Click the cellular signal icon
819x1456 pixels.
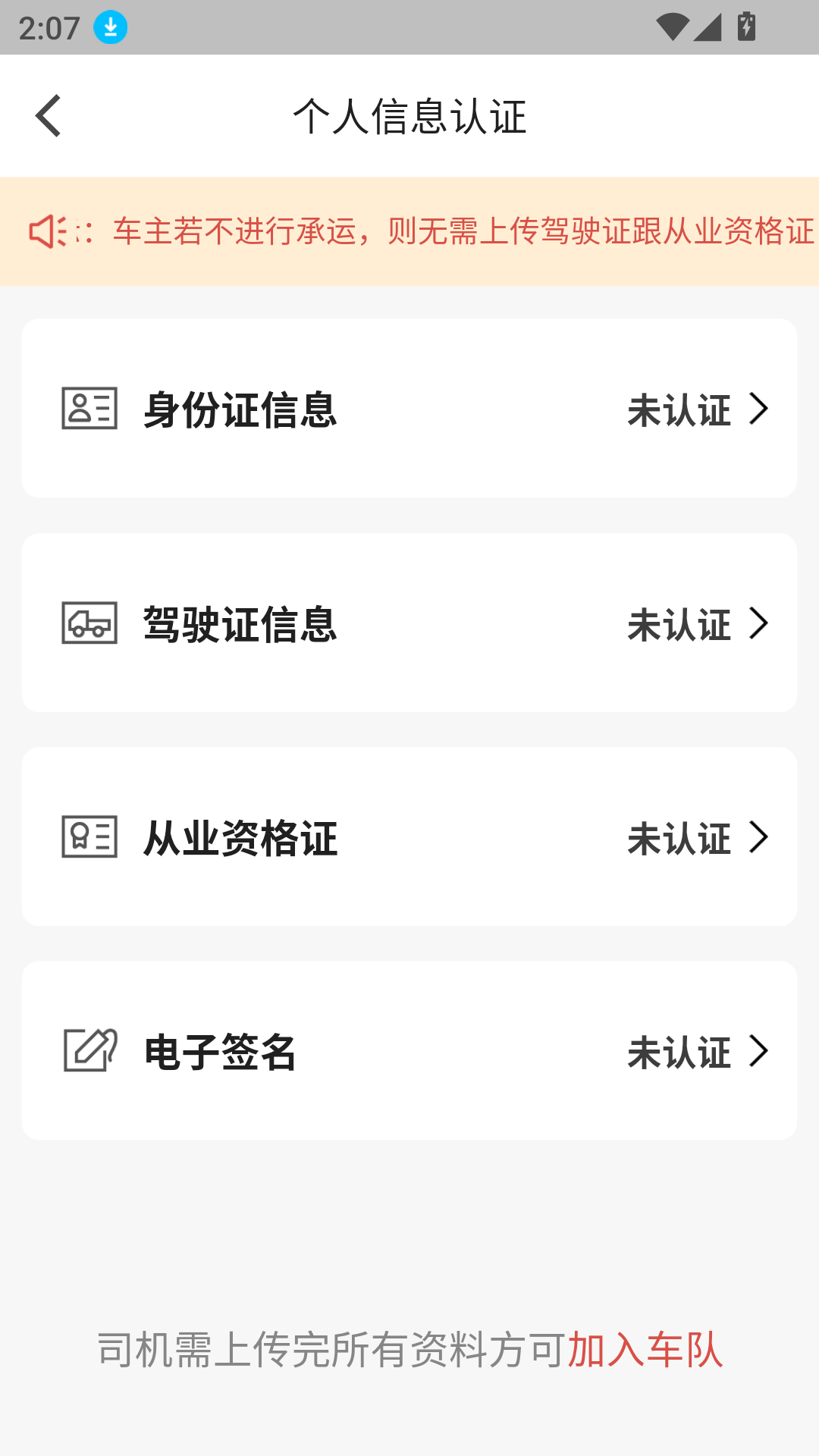tap(708, 25)
